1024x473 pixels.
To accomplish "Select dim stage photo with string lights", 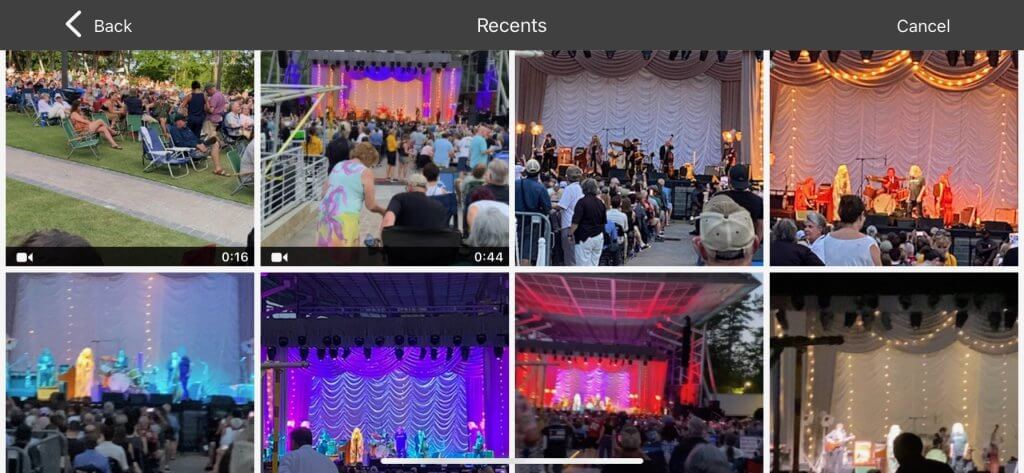I will pyautogui.click(x=893, y=372).
